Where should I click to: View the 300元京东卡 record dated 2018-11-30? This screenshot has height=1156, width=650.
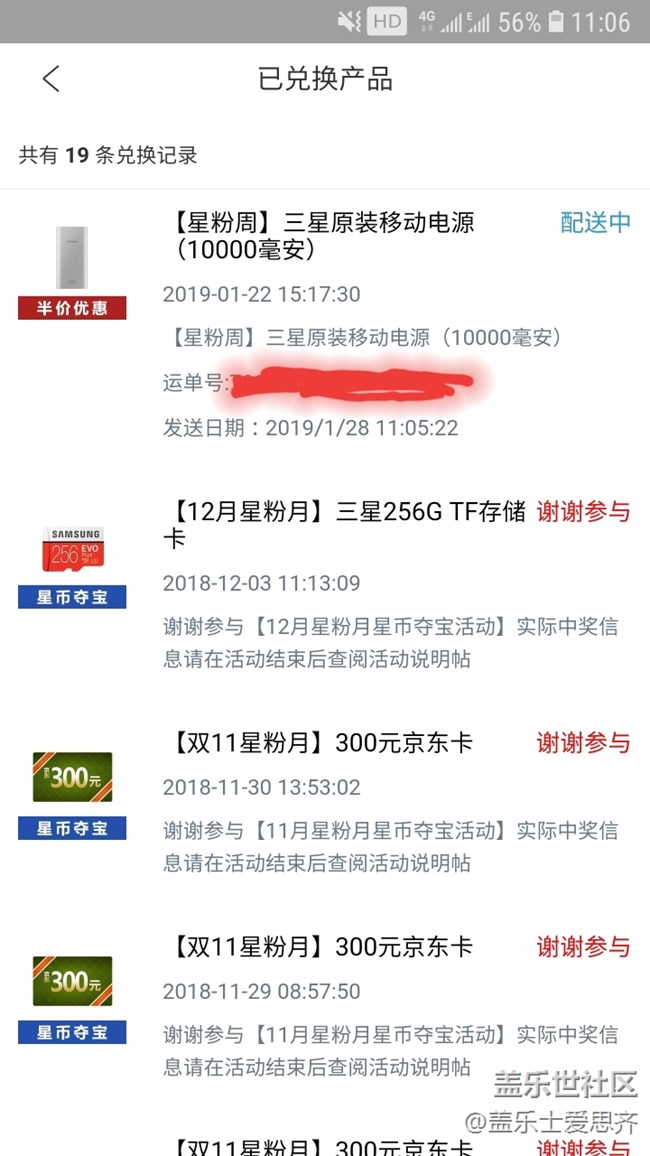coord(320,743)
